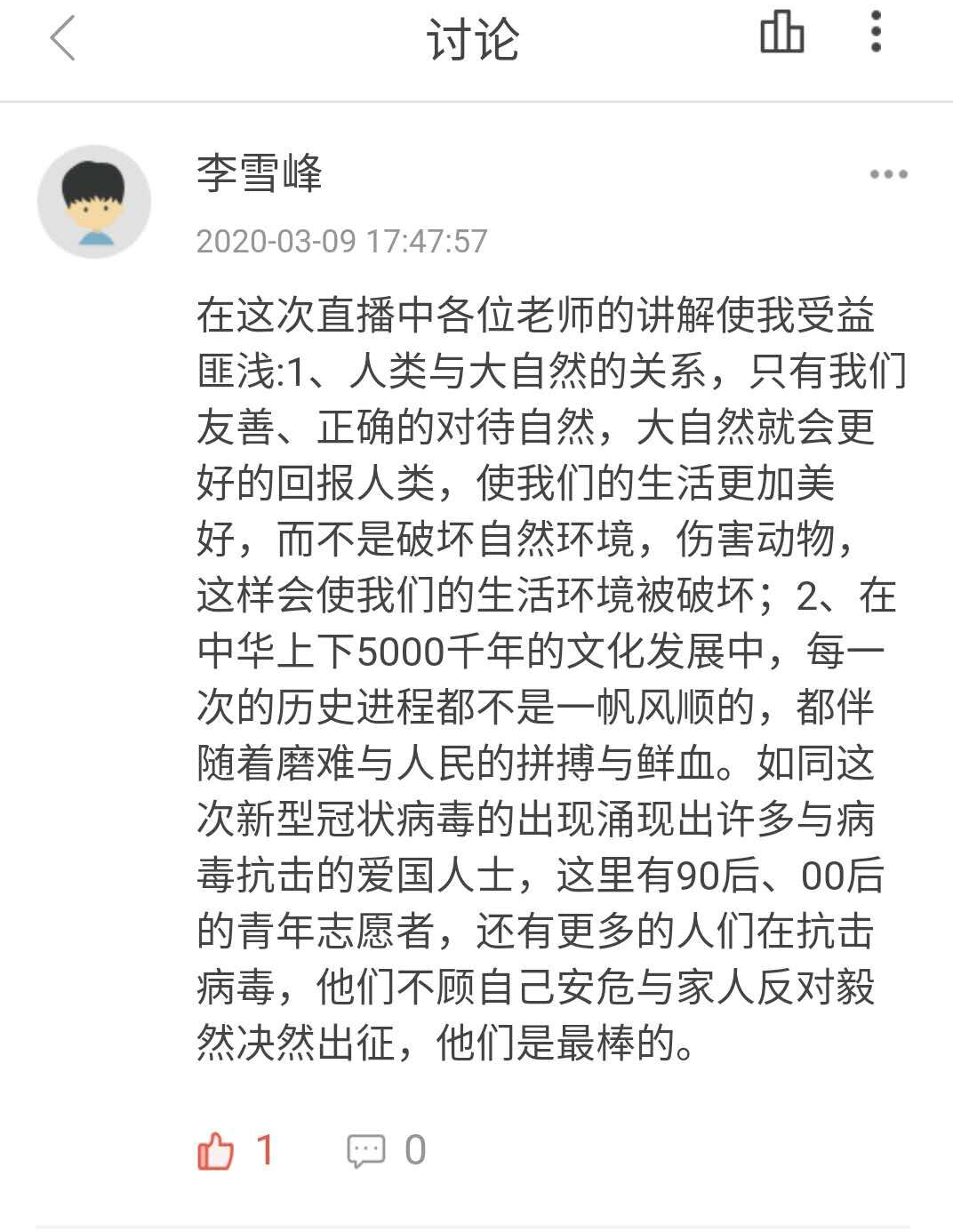Open the statistics chart icon
The height and width of the screenshot is (1232, 953).
point(781,34)
